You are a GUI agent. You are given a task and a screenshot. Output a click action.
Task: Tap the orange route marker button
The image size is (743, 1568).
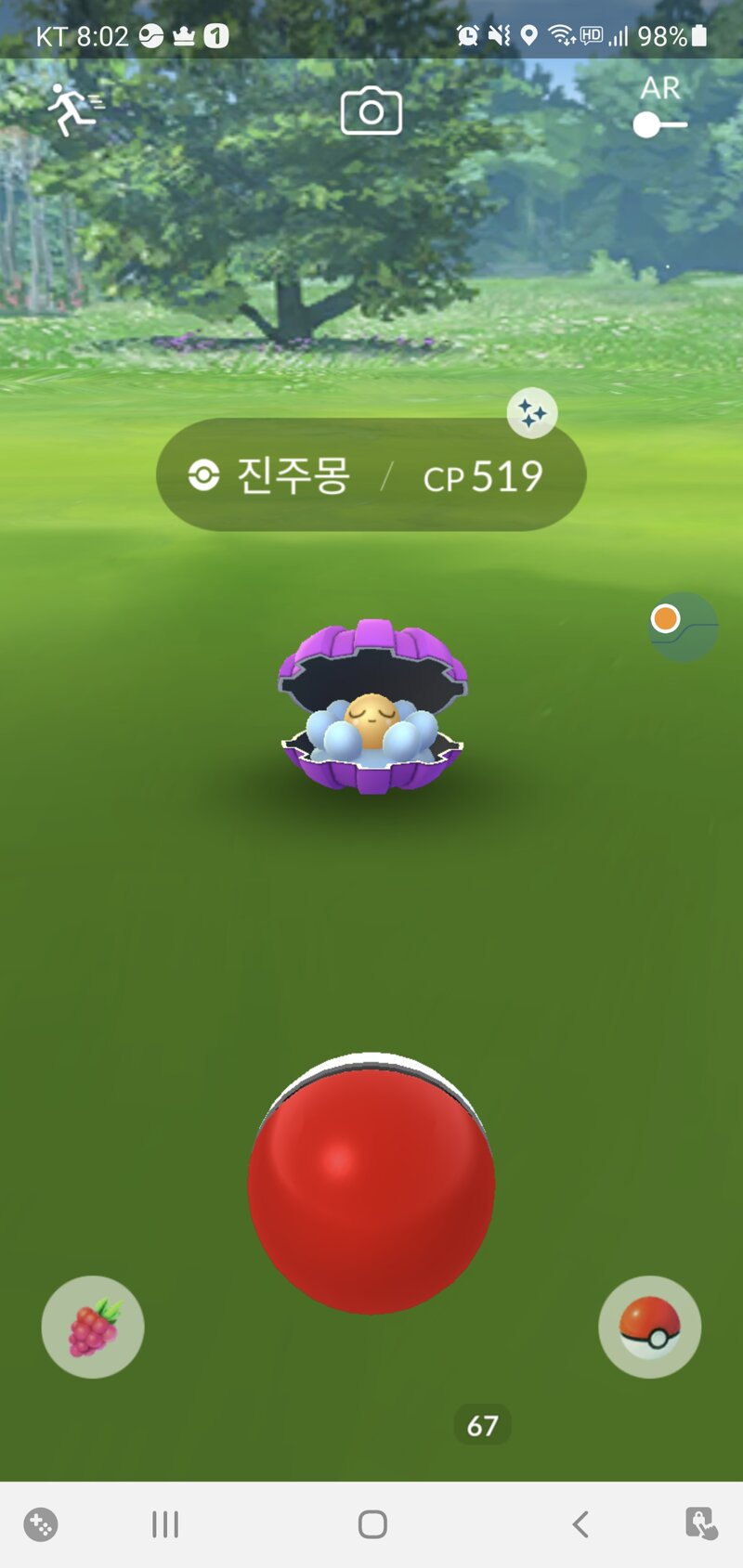point(683,627)
